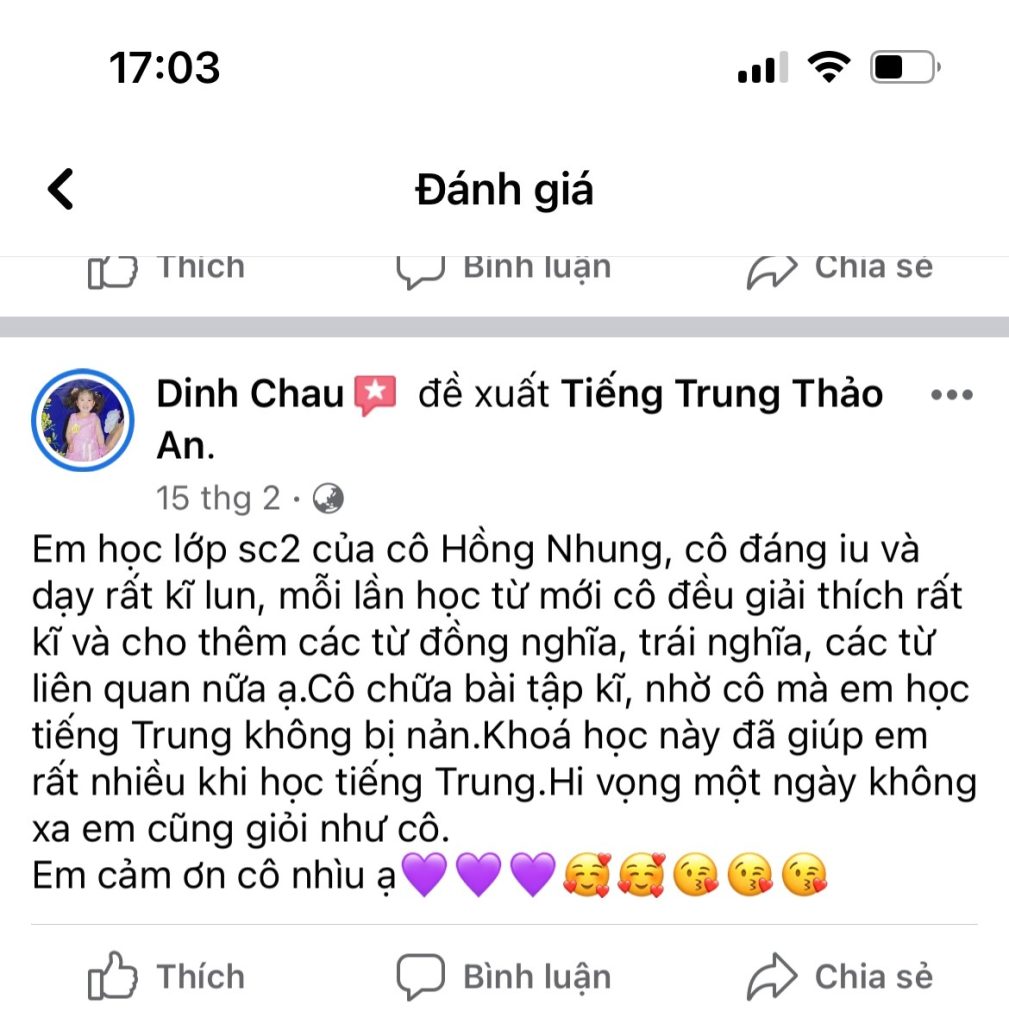
Task: Open the three-dot menu on Dinh Chau's review
Action: [x=951, y=395]
